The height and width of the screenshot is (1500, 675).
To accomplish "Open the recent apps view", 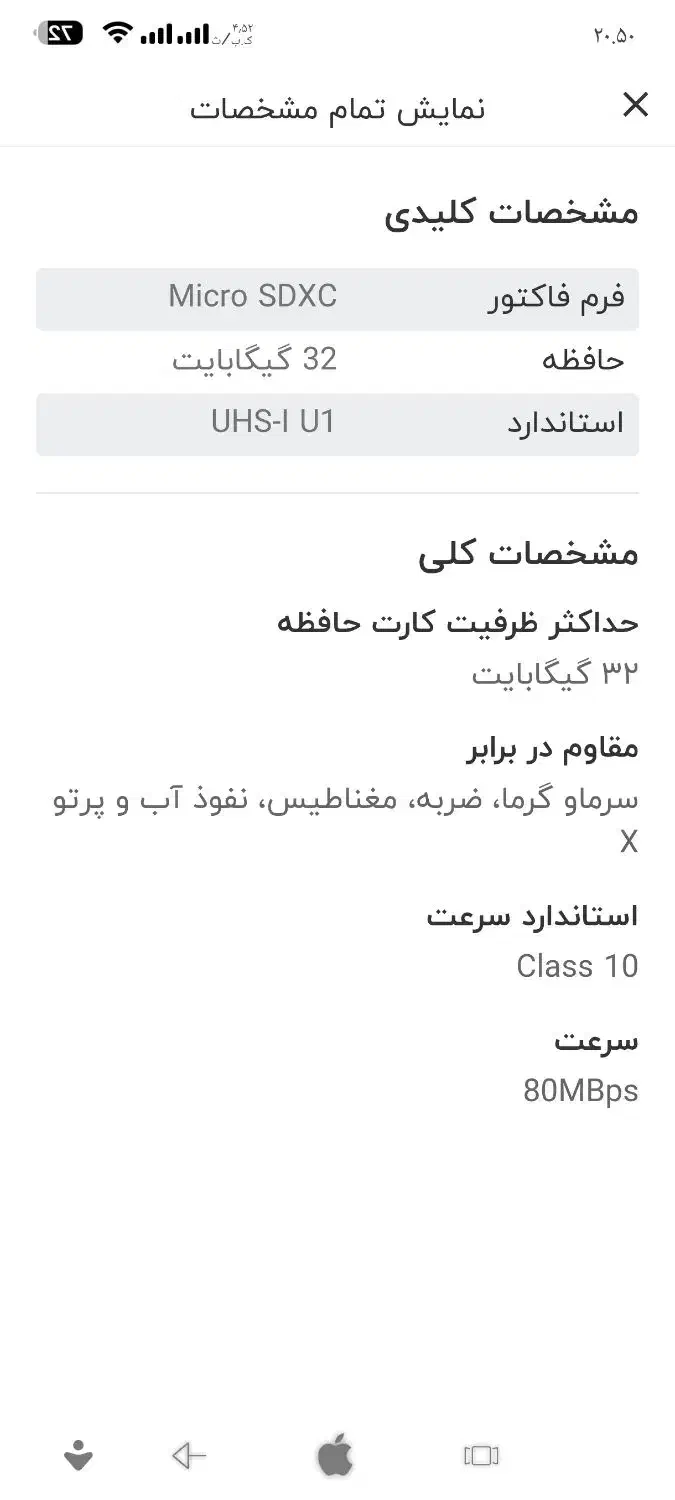I will point(481,1456).
